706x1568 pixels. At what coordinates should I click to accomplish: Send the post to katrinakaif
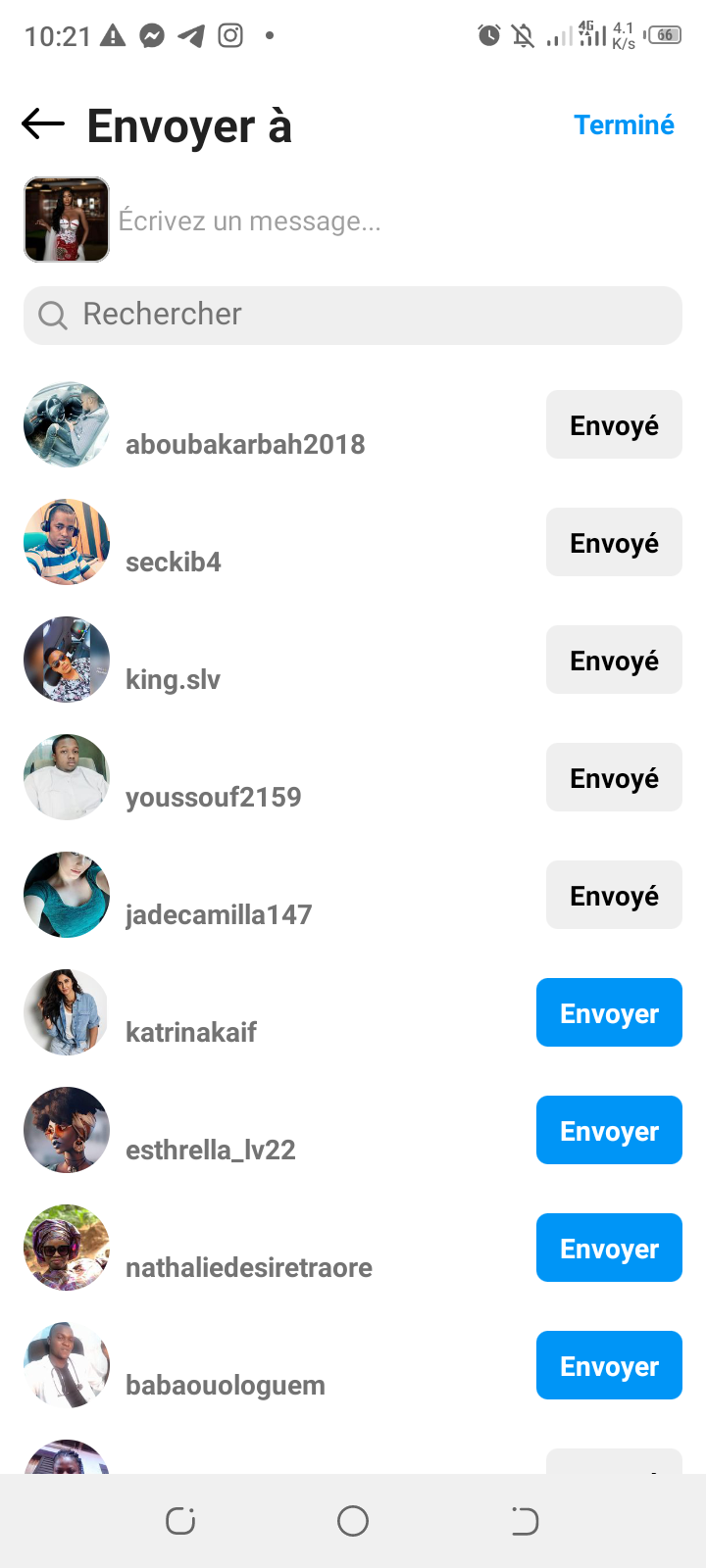[x=609, y=1013]
